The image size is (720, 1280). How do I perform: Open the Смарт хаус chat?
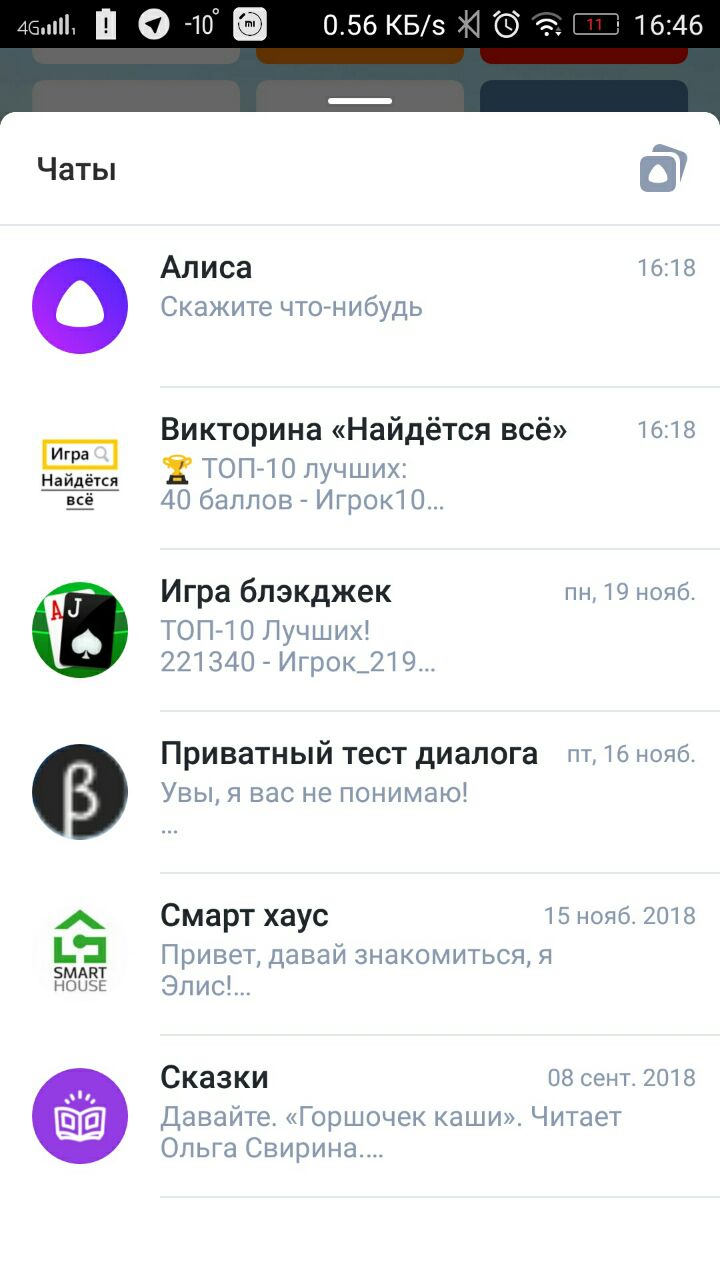point(360,954)
